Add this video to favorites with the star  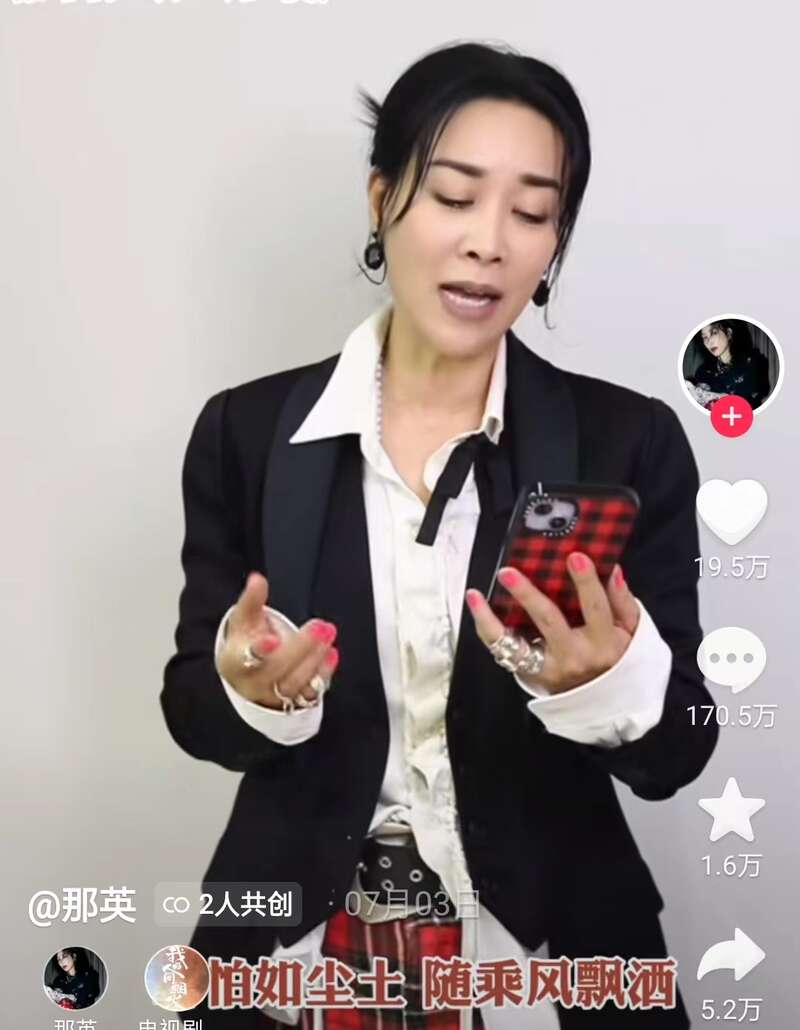point(731,810)
